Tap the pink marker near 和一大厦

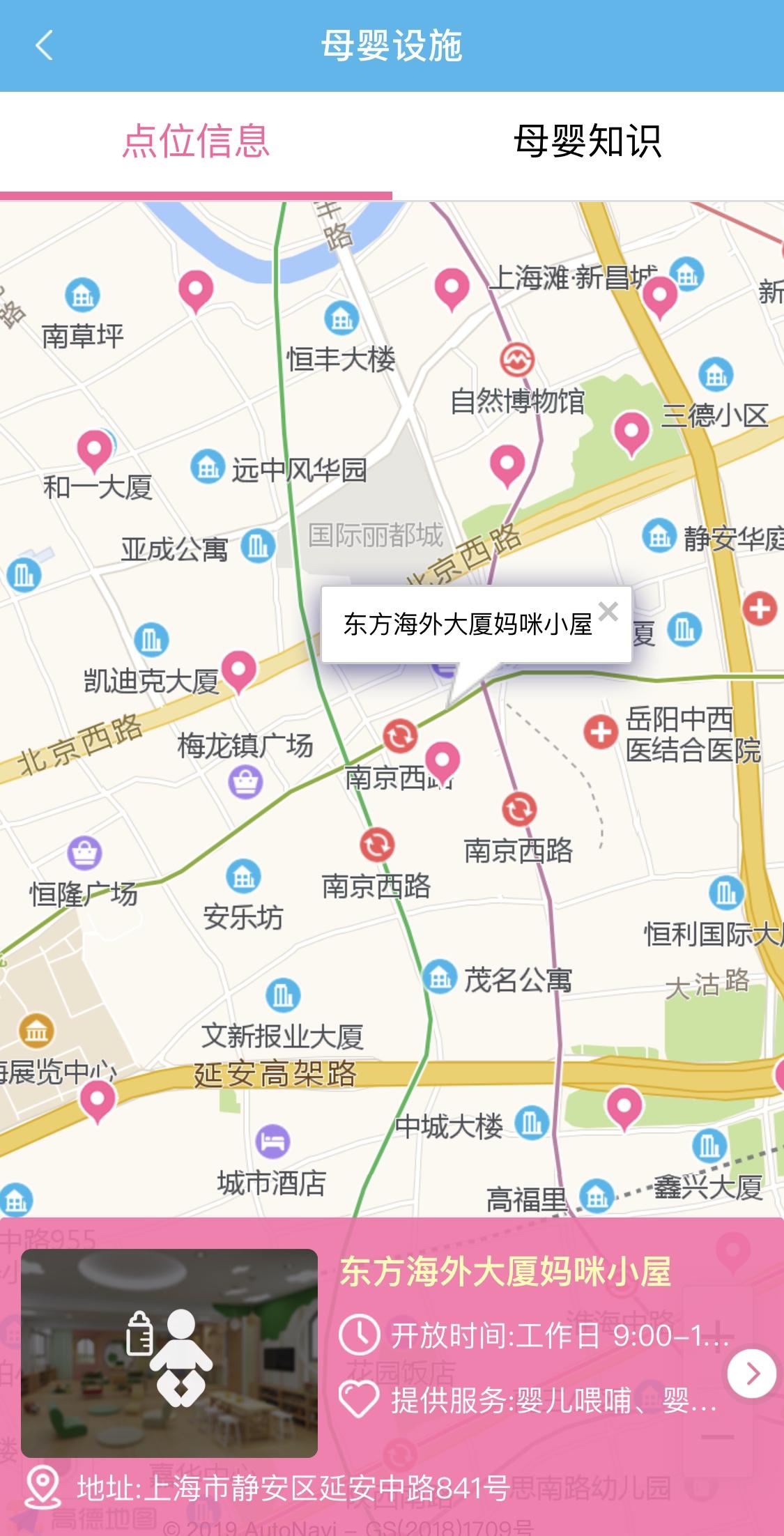pyautogui.click(x=95, y=451)
